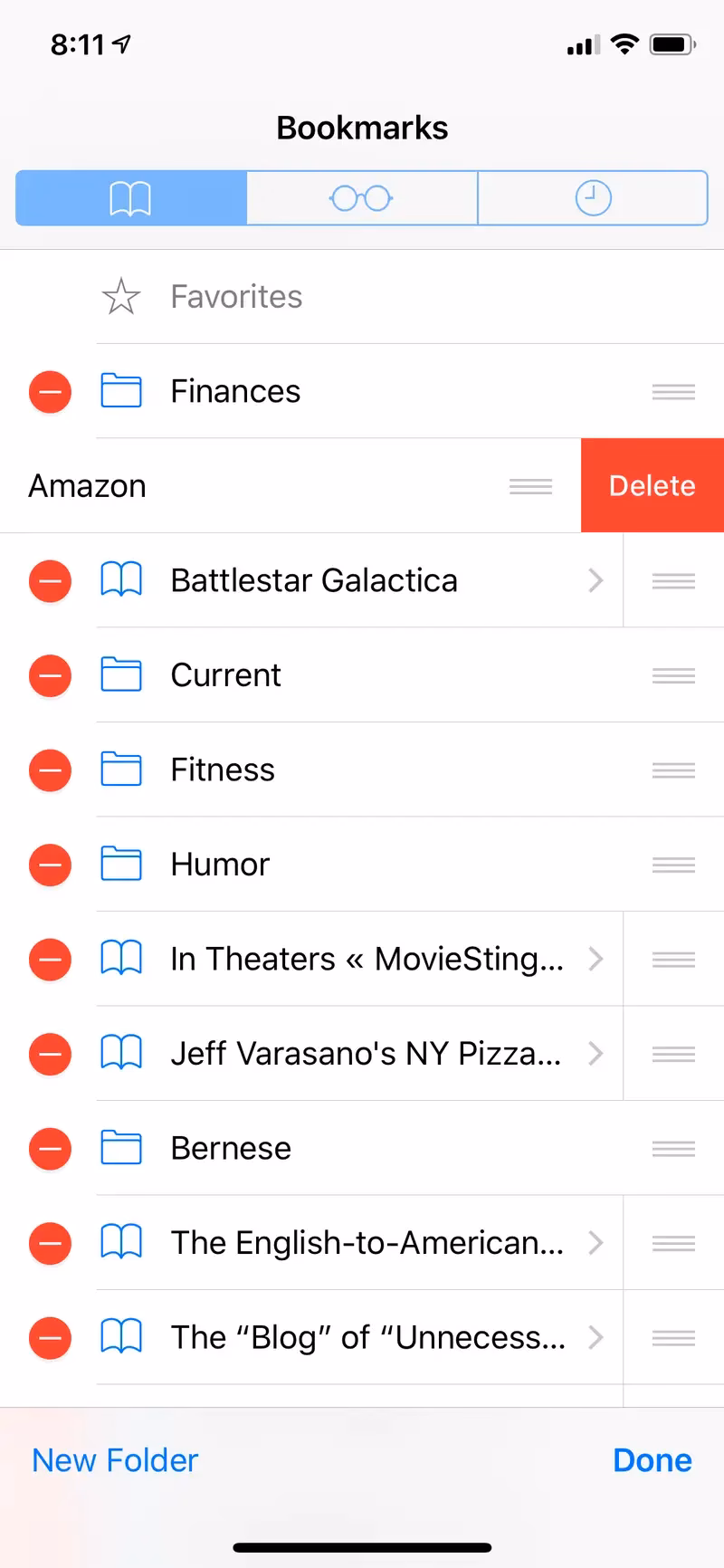Image resolution: width=724 pixels, height=1568 pixels.
Task: Expand The English-to-American bookmark details
Action: coord(595,1243)
